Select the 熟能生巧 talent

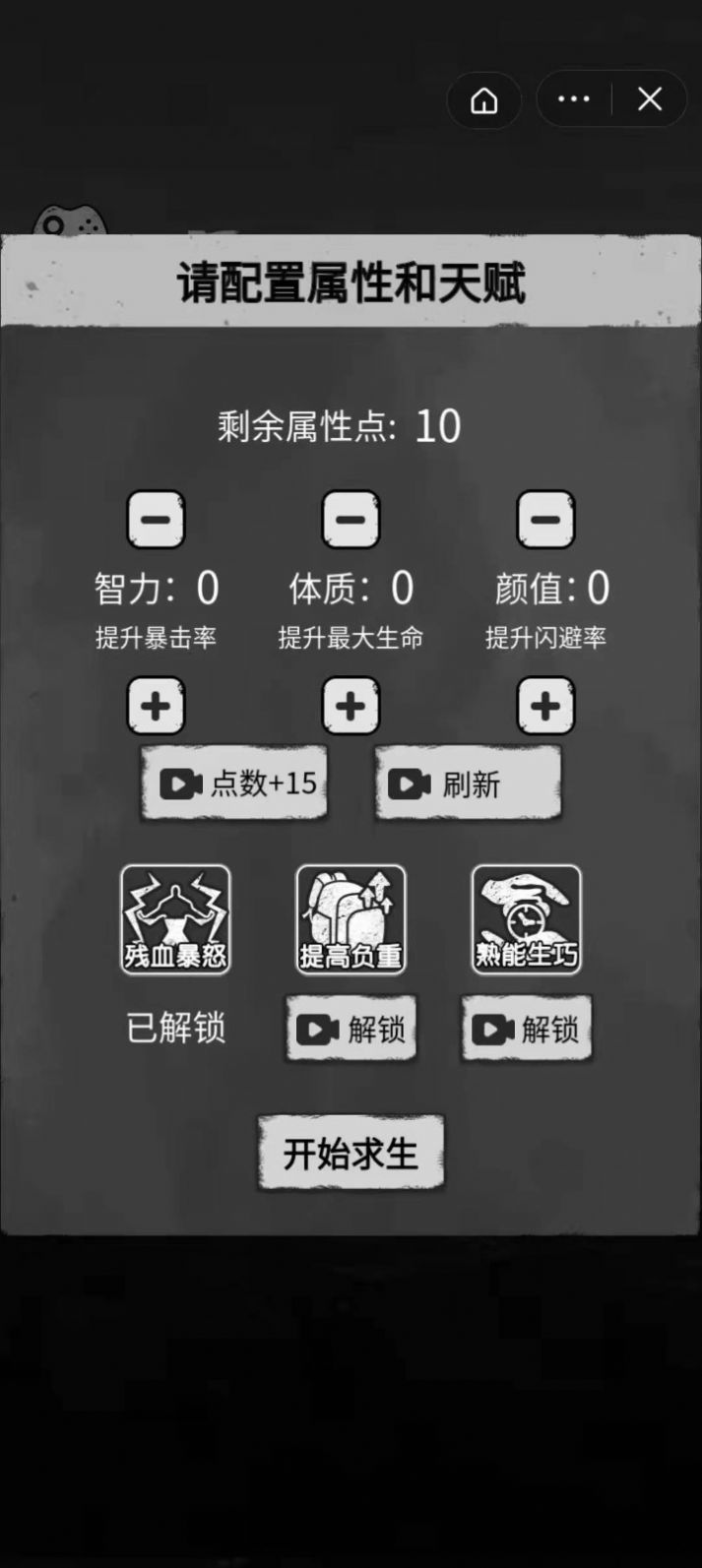coord(526,919)
